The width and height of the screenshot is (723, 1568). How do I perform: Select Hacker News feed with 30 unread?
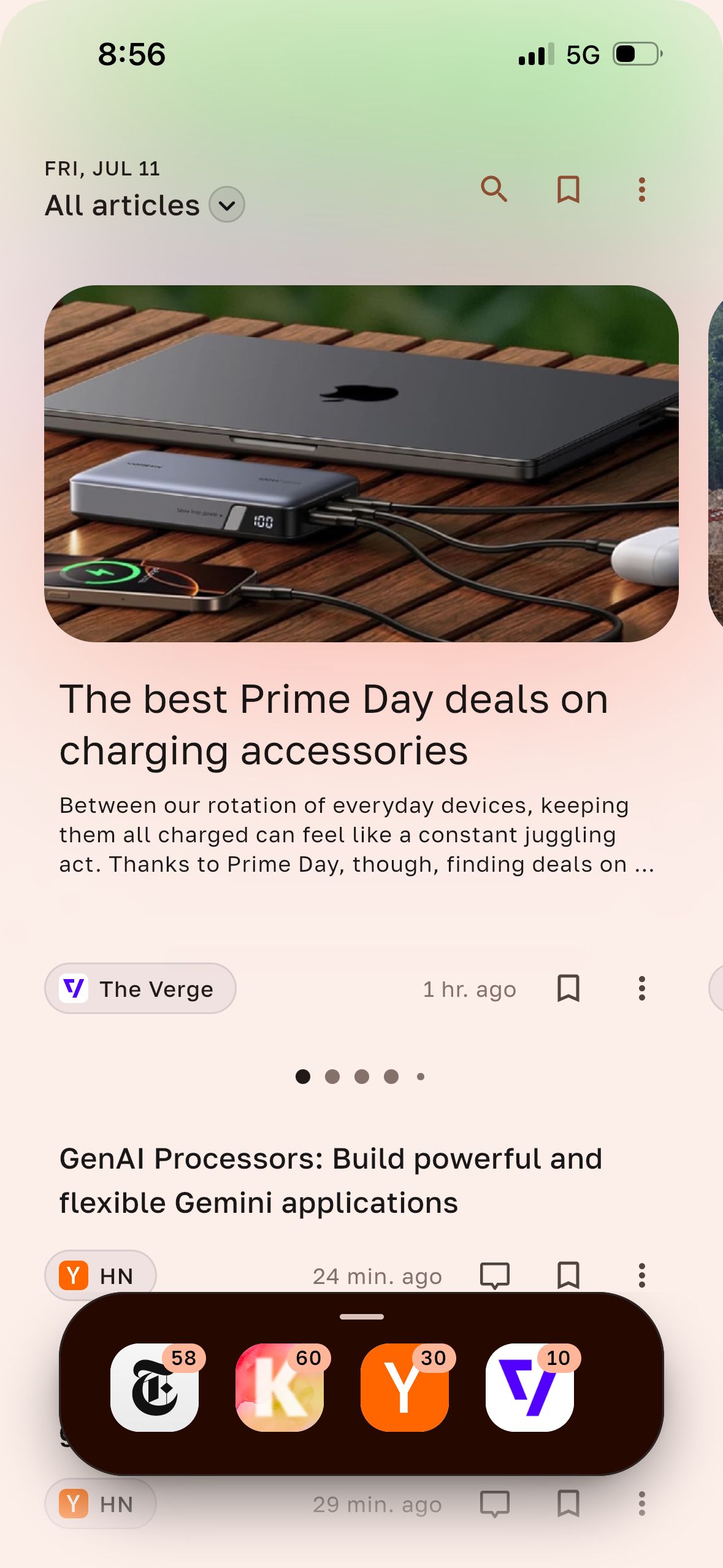[x=405, y=1388]
